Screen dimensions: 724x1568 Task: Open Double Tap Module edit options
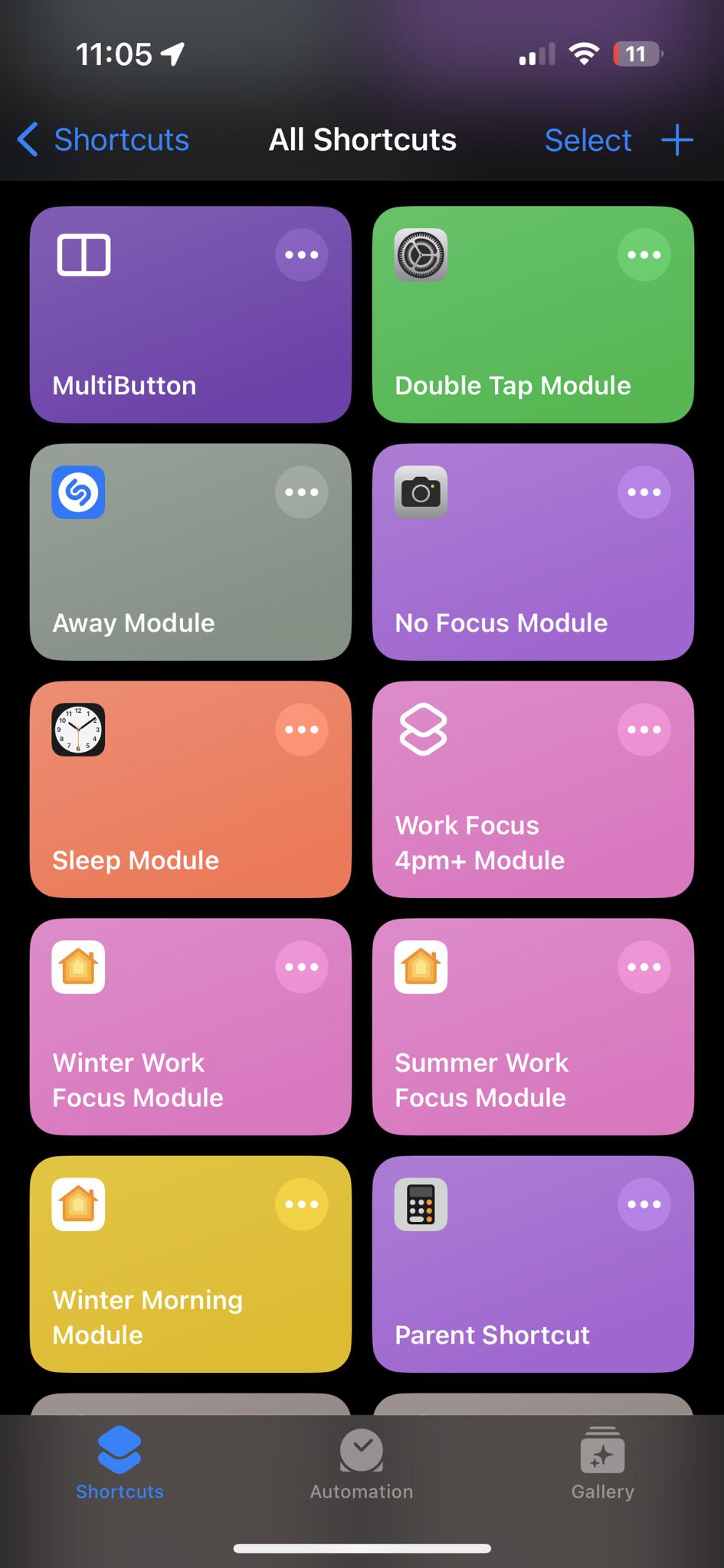(644, 255)
